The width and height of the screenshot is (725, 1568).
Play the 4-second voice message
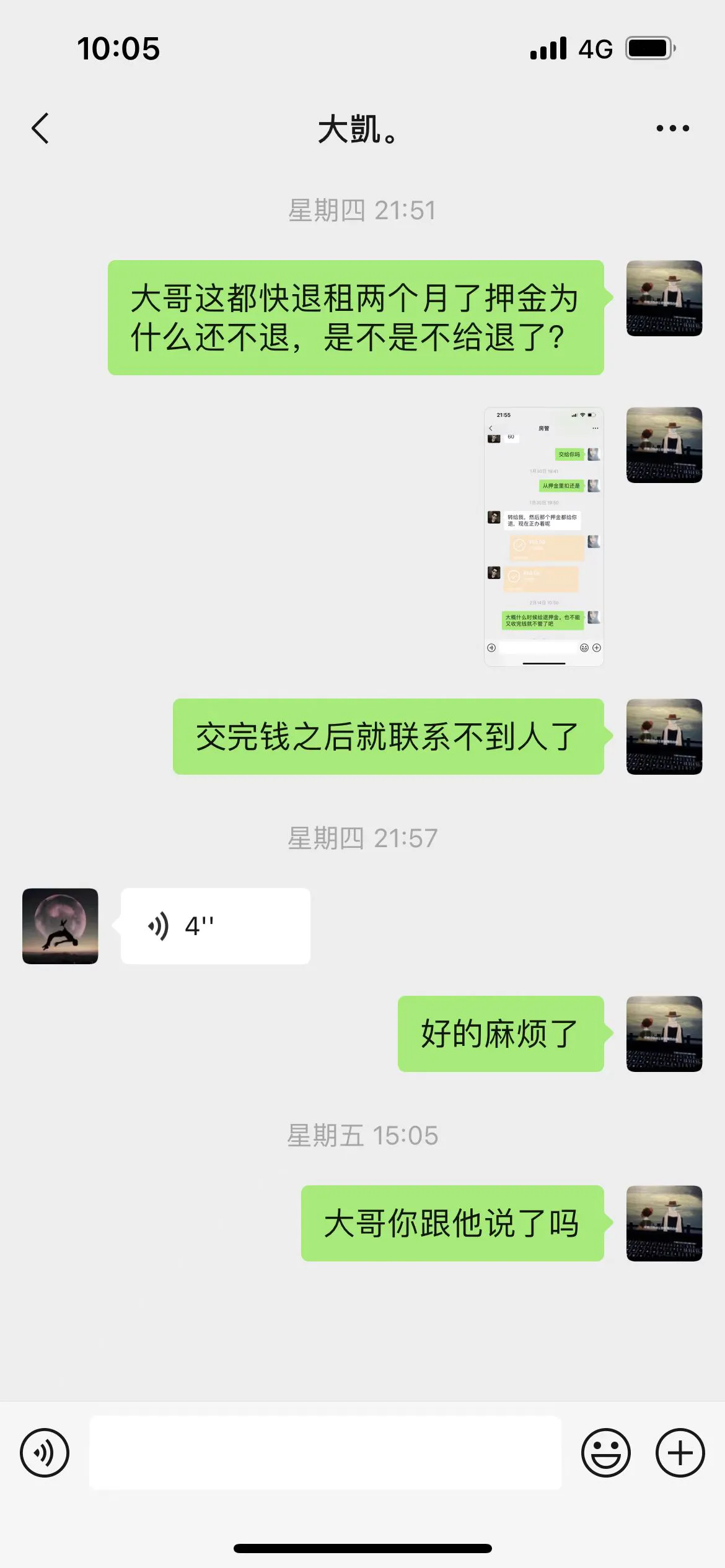pos(215,926)
